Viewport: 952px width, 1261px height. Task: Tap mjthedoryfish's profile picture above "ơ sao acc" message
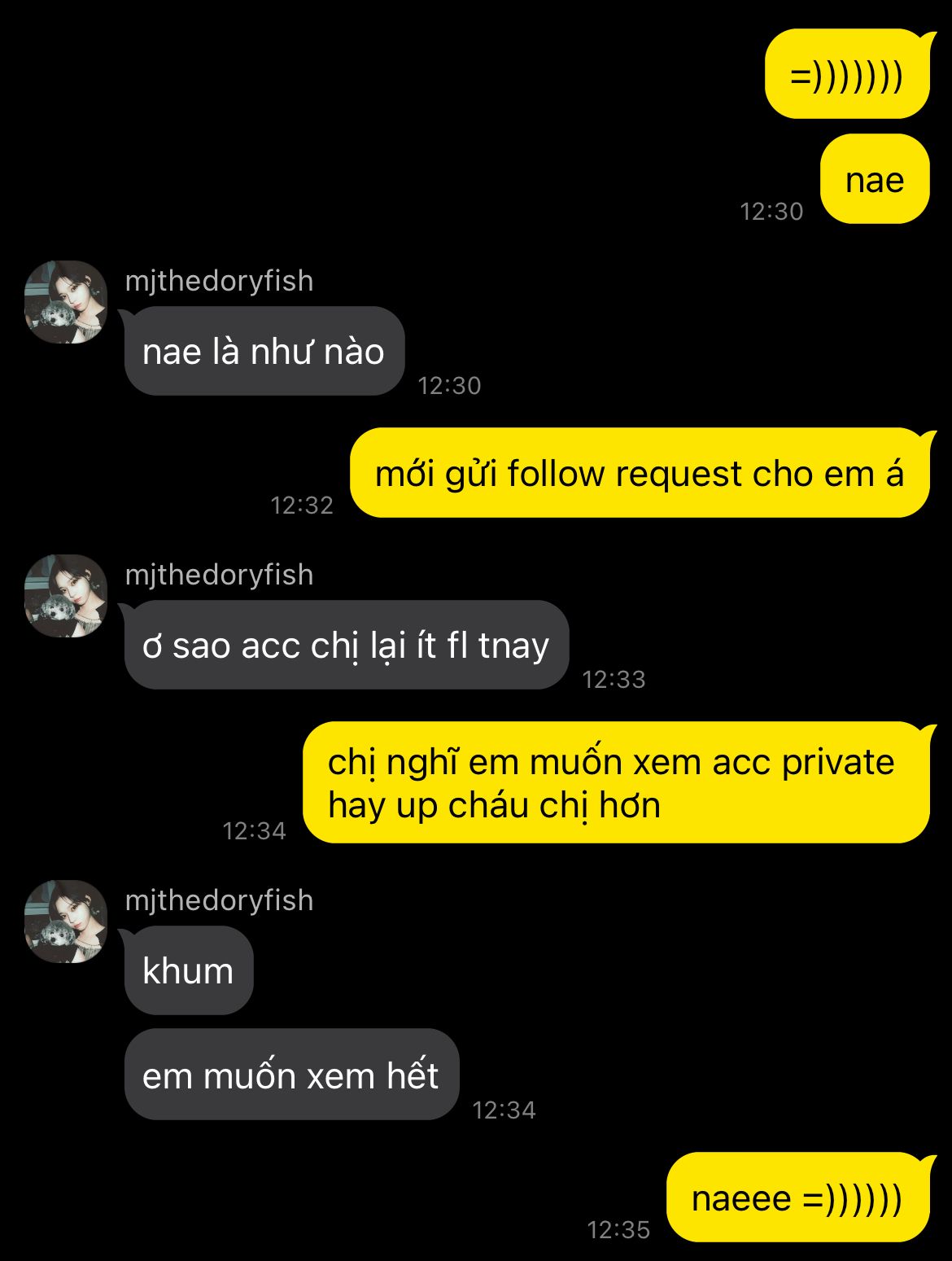tap(66, 596)
